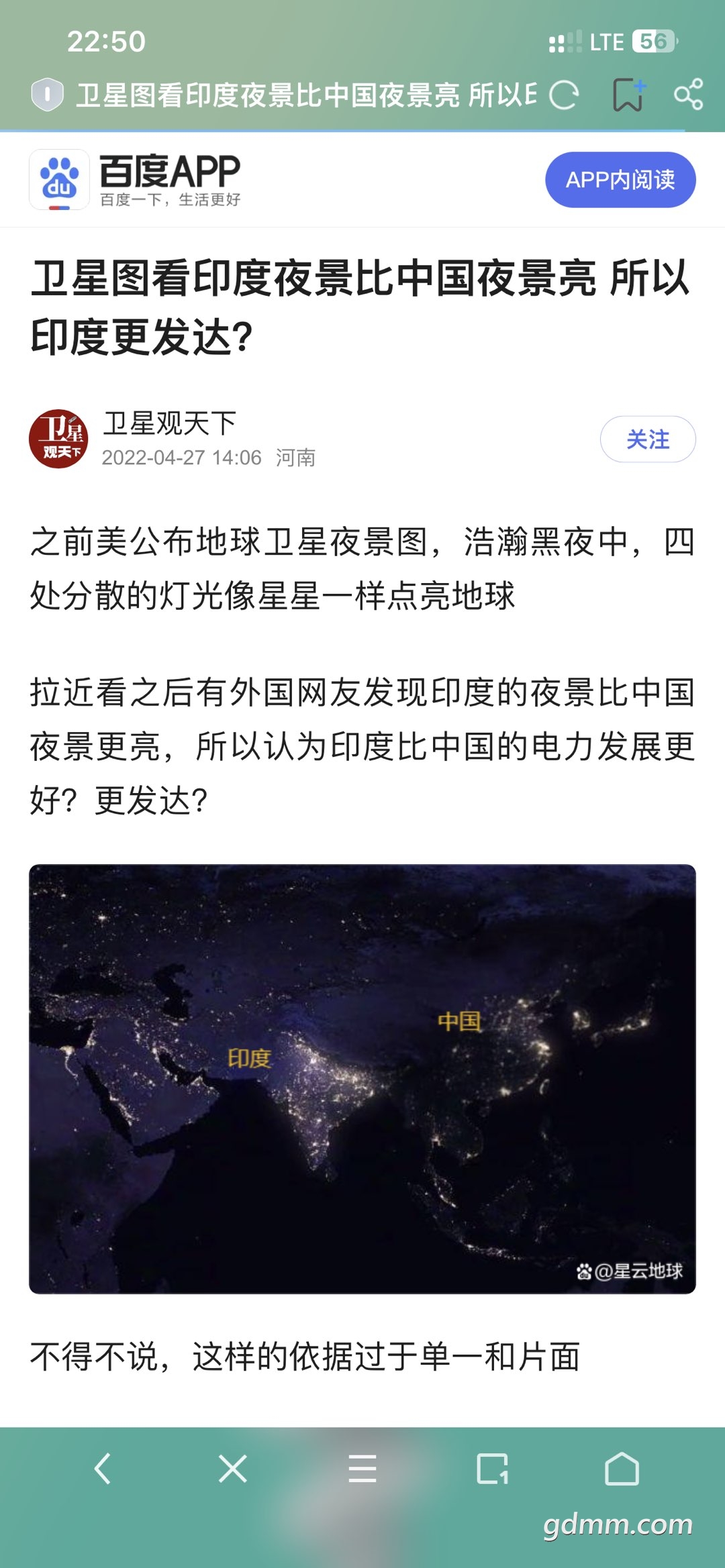Go back using the browser back arrow
The height and width of the screenshot is (1568, 725).
103,1469
